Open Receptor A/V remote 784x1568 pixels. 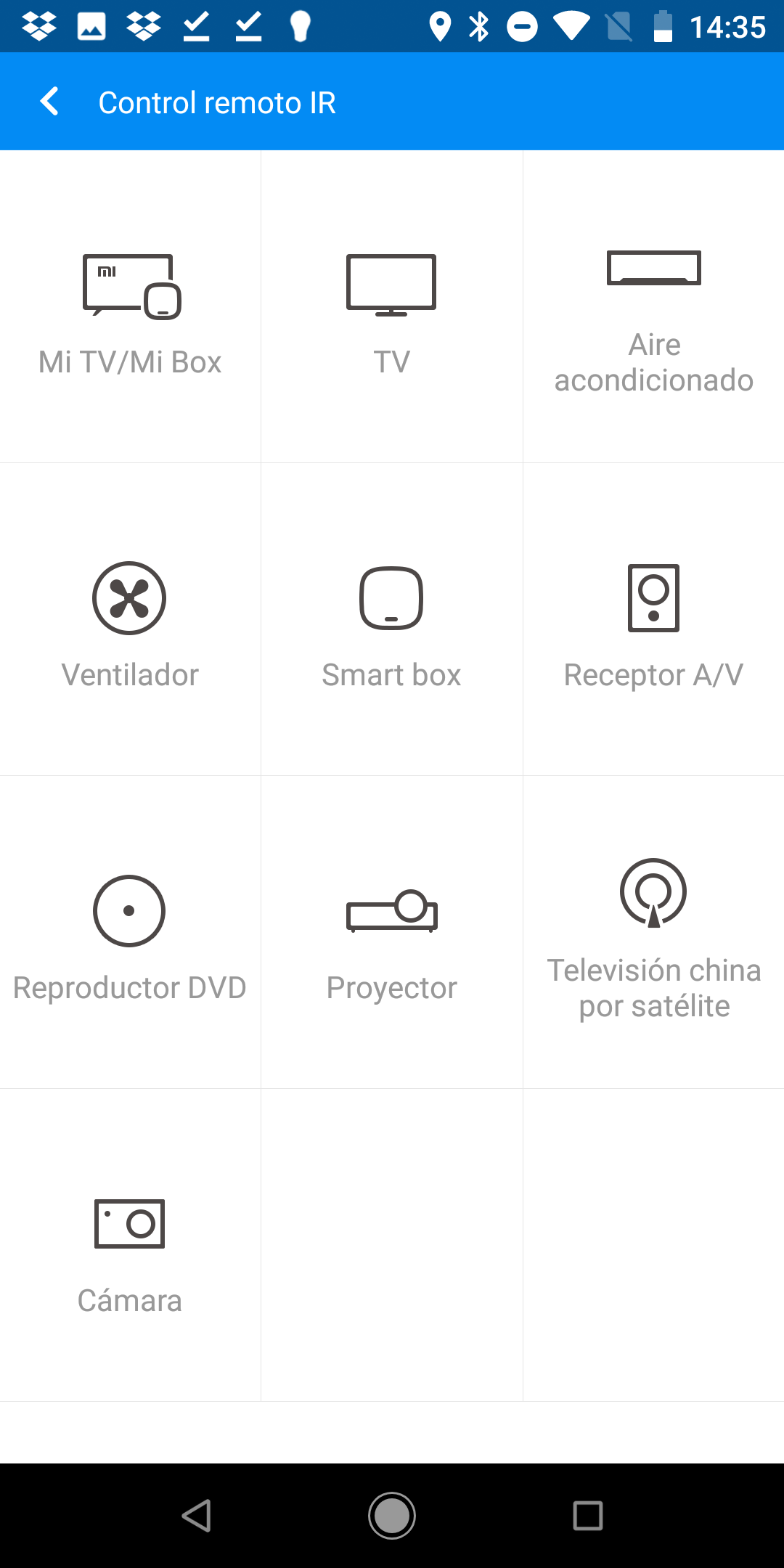653,619
